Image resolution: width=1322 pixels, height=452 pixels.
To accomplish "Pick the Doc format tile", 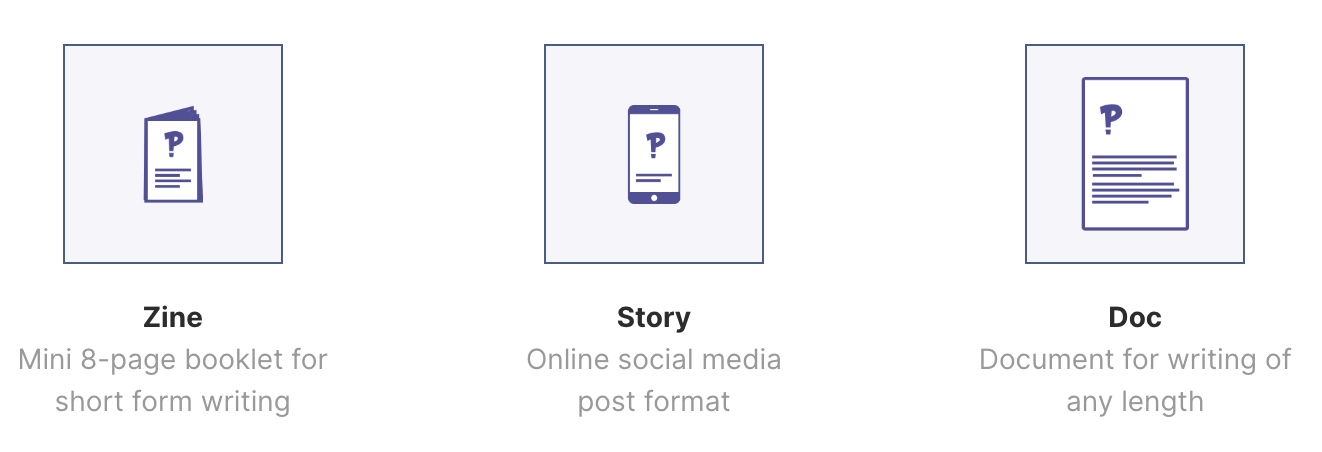I will pyautogui.click(x=1135, y=154).
